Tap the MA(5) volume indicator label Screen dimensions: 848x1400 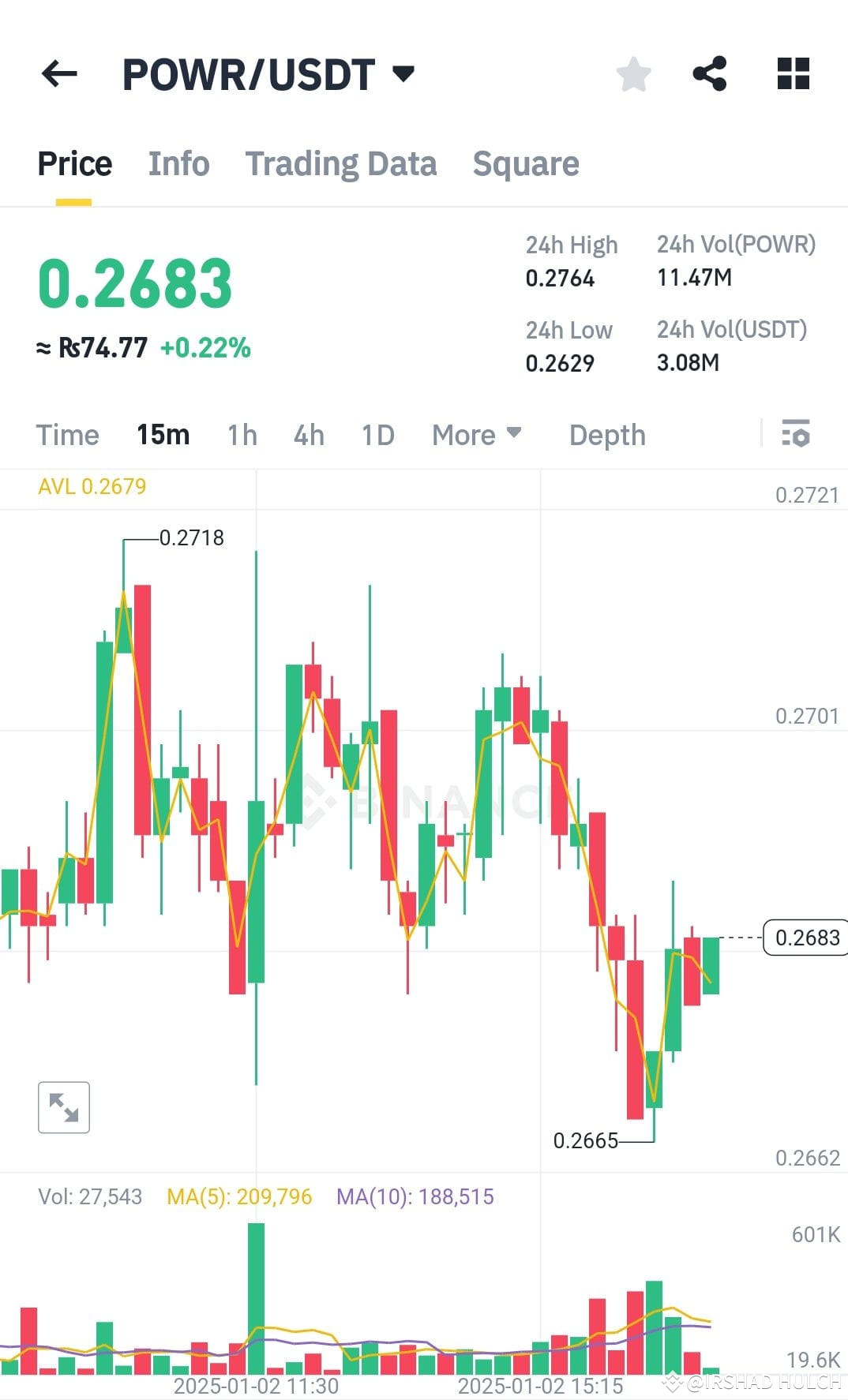(x=239, y=1196)
